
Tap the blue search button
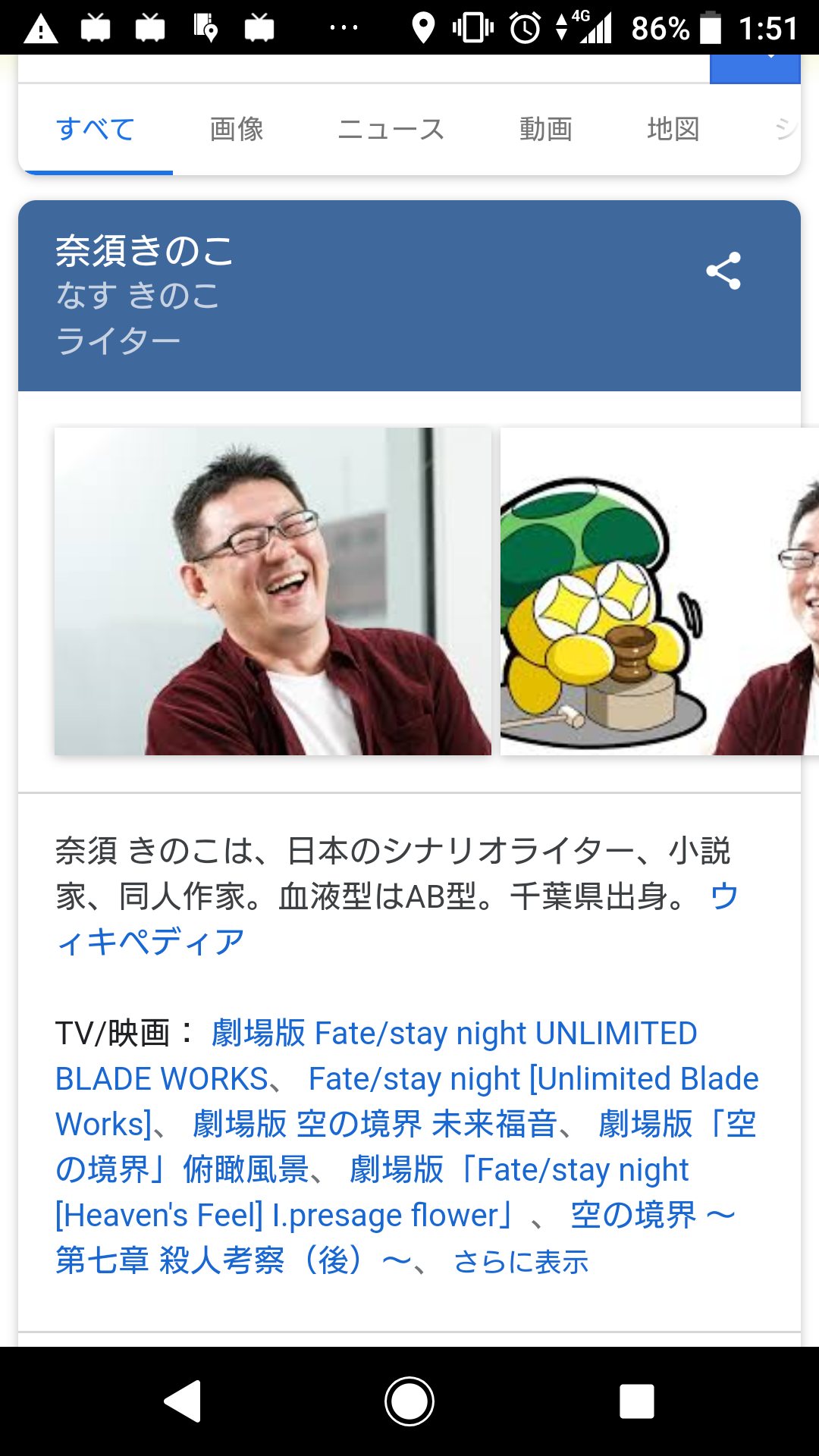coord(755,68)
